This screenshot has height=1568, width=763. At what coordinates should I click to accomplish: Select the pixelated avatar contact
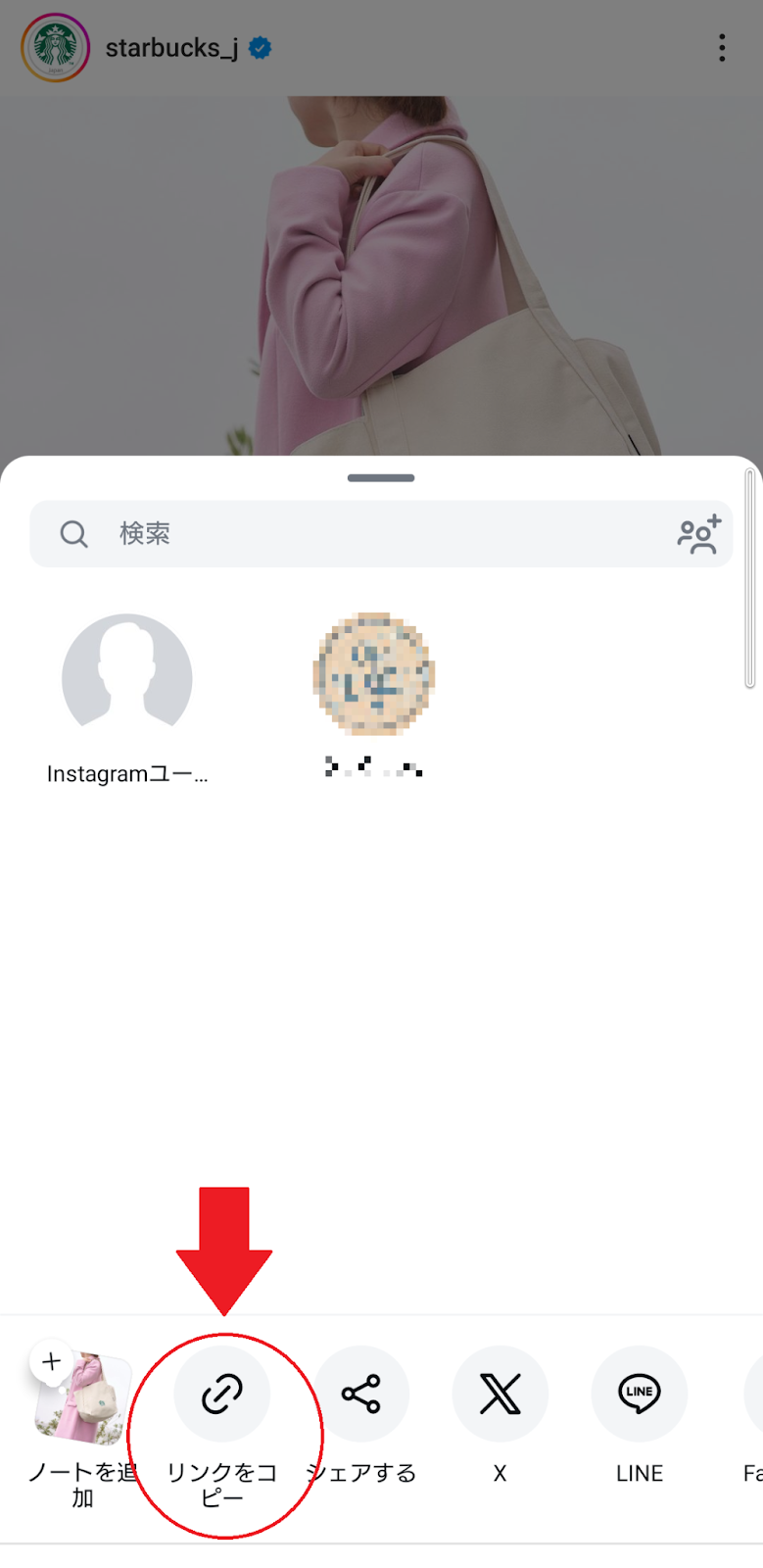click(373, 674)
